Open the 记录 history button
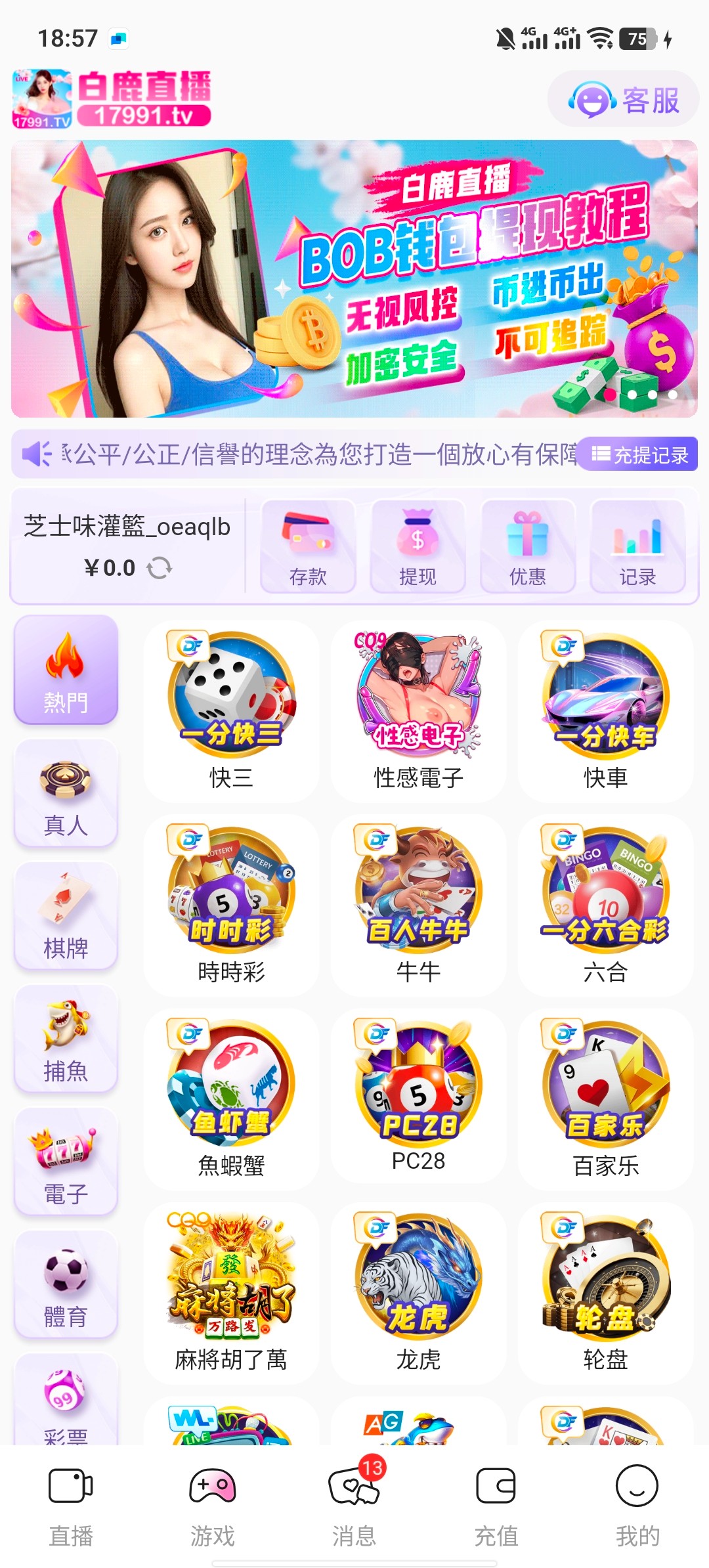 637,546
